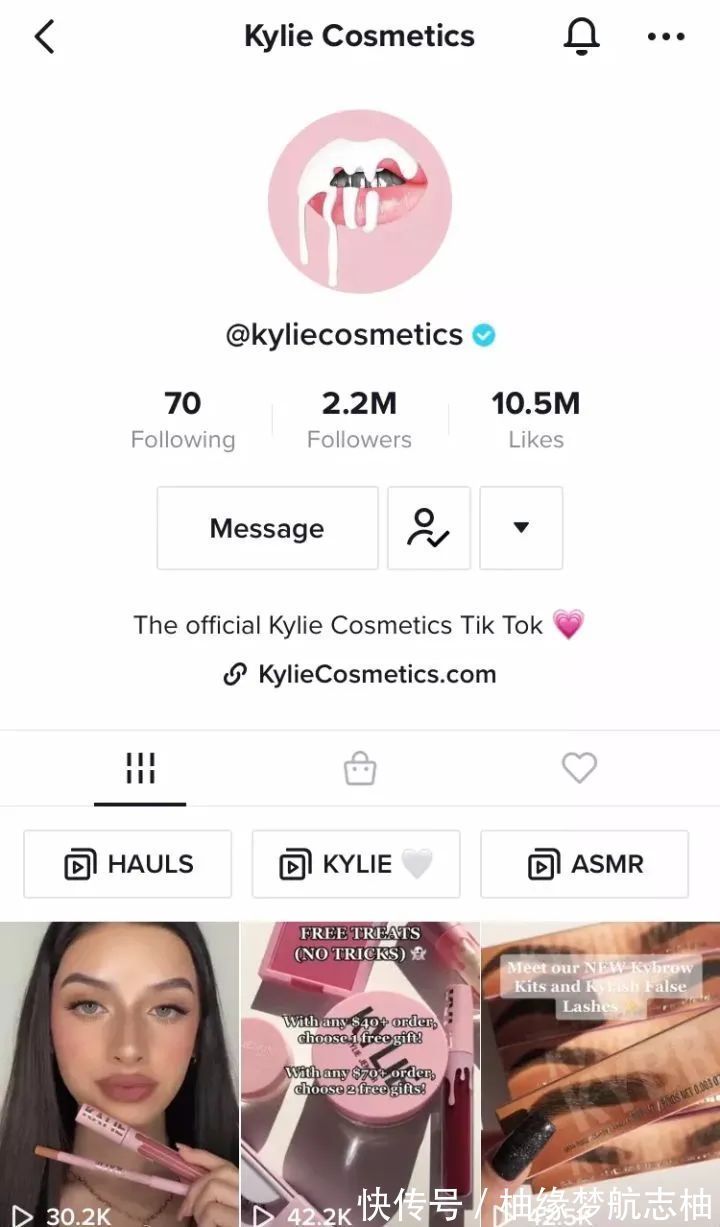720x1227 pixels.
Task: Open the ASMR playlist
Action: (x=585, y=864)
